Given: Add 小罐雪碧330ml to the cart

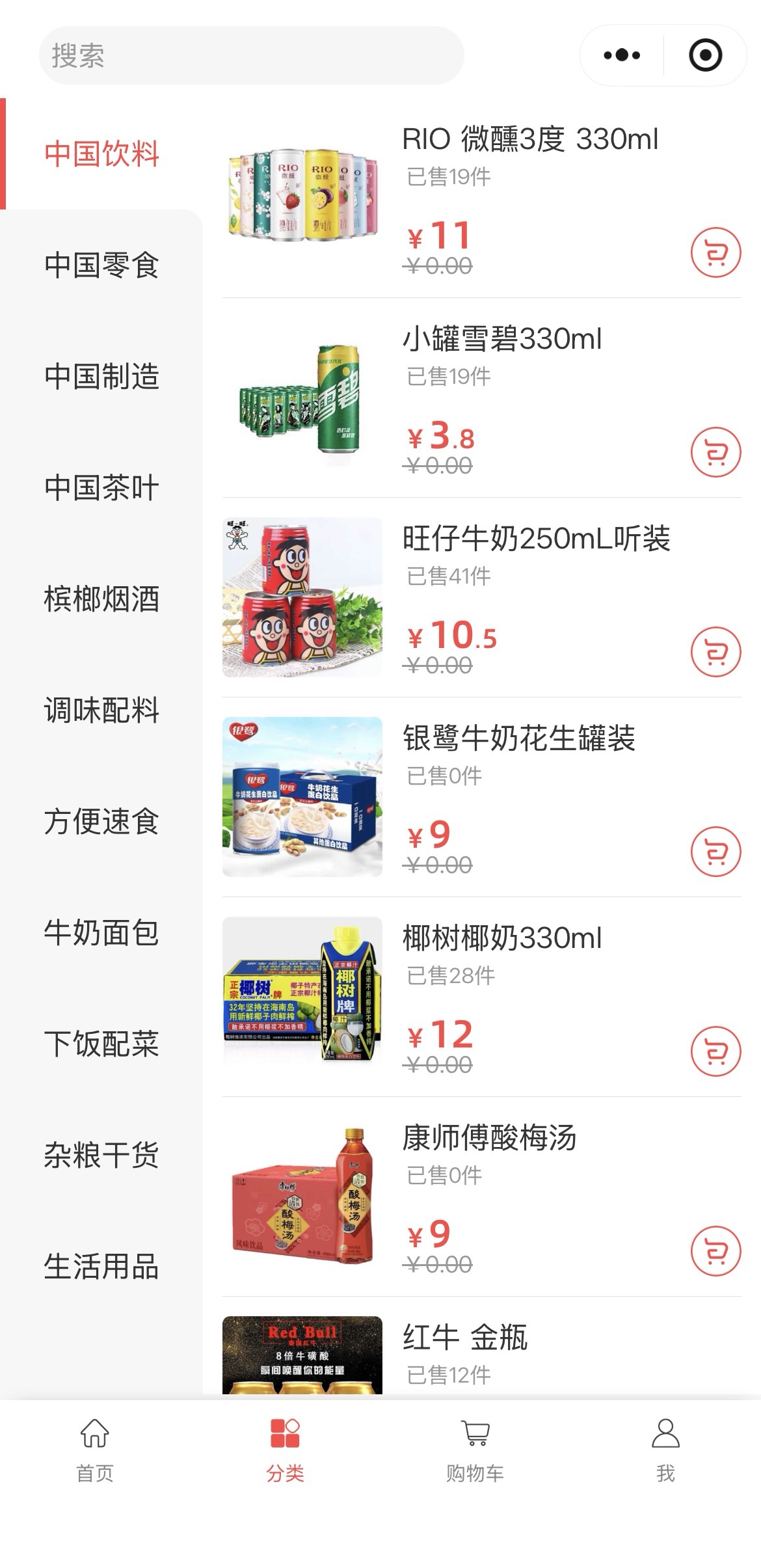Looking at the screenshot, I should tap(715, 452).
